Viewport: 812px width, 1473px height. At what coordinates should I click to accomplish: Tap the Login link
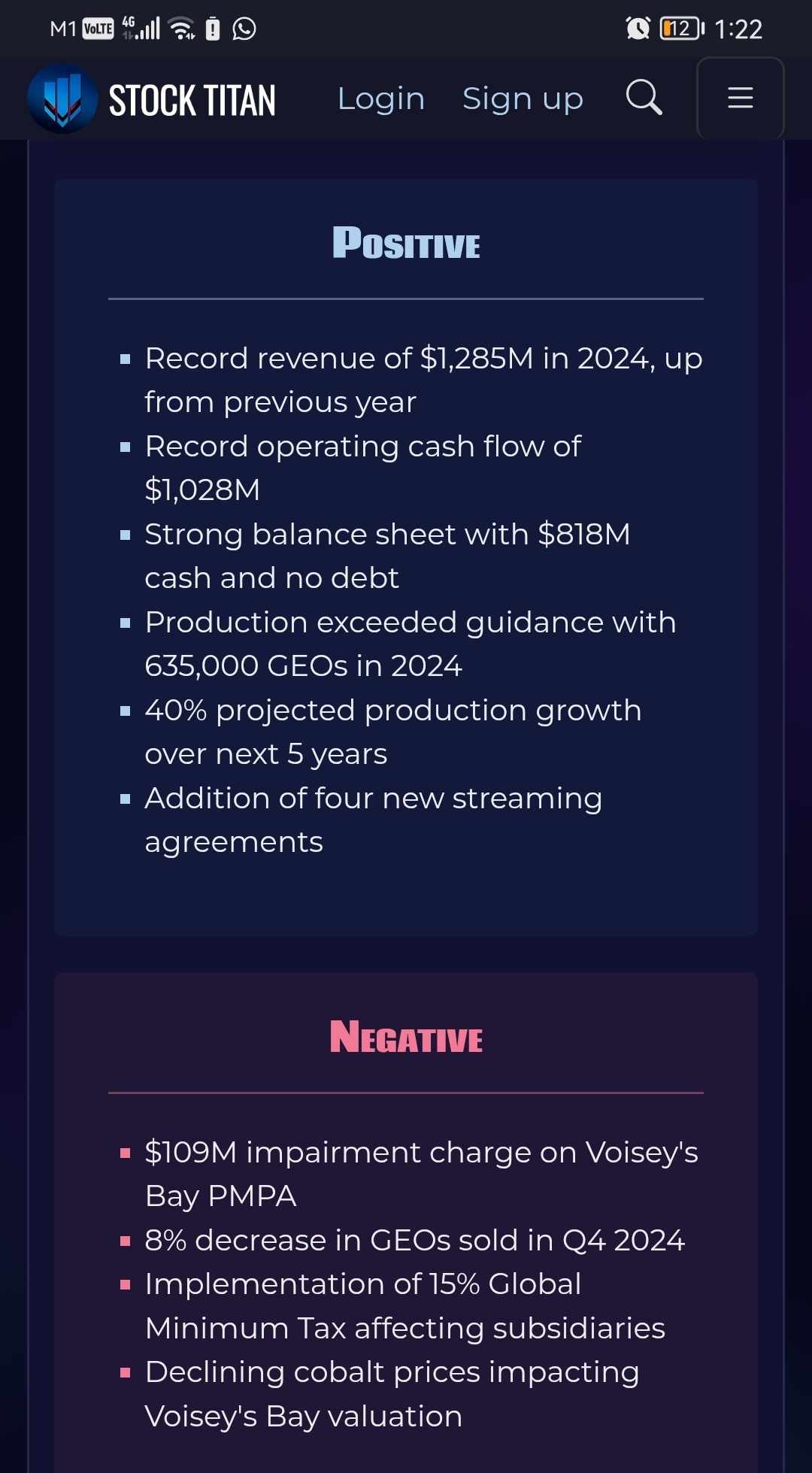click(381, 99)
